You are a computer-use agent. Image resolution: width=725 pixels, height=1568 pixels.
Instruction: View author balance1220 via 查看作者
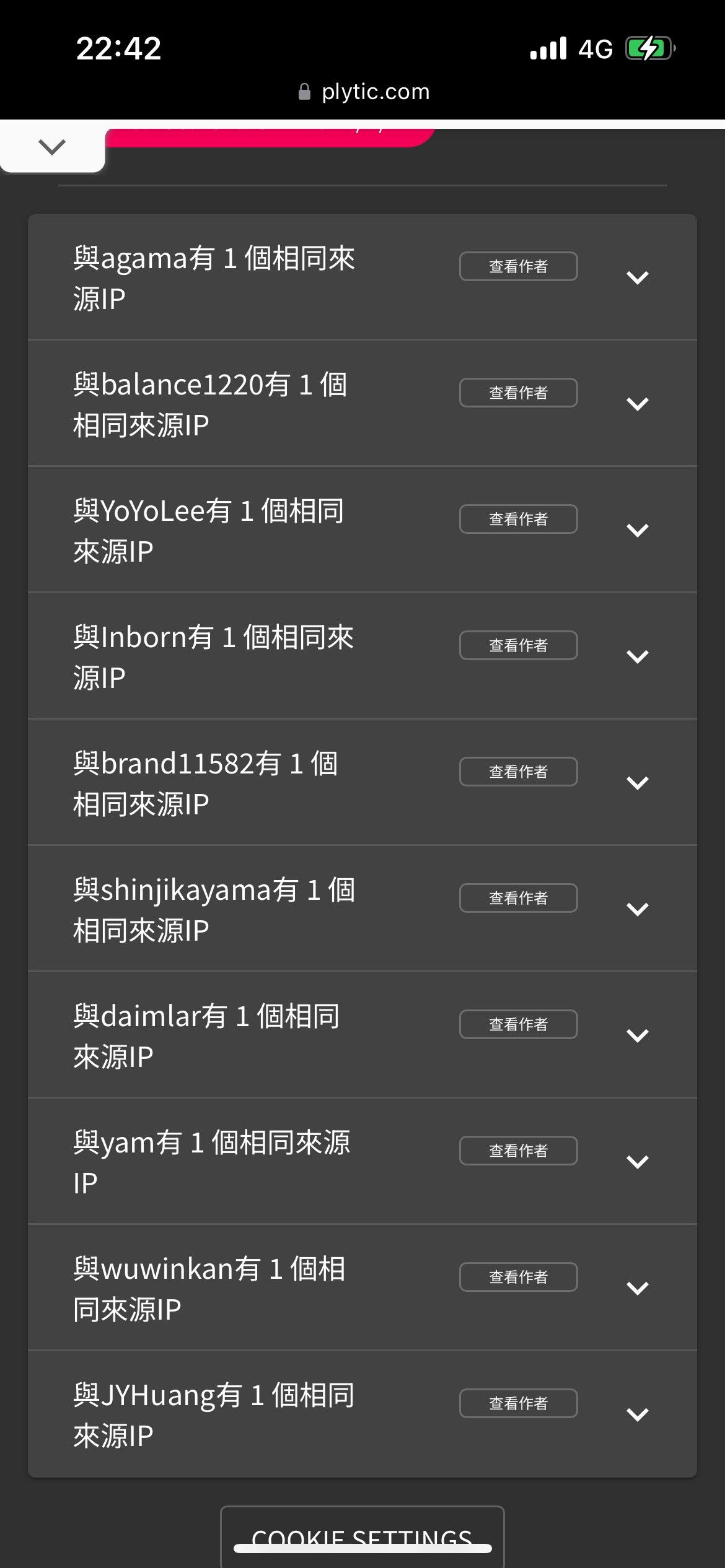point(518,393)
